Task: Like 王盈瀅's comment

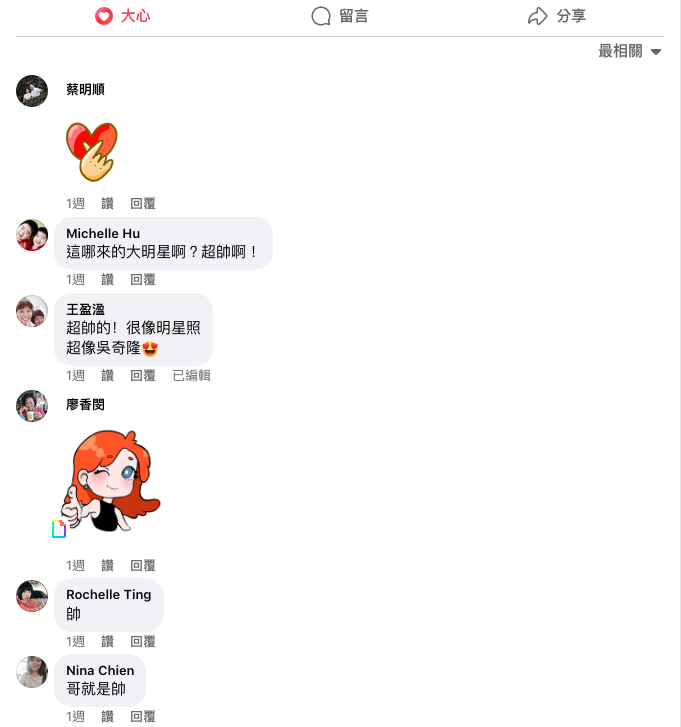Action: 107,376
